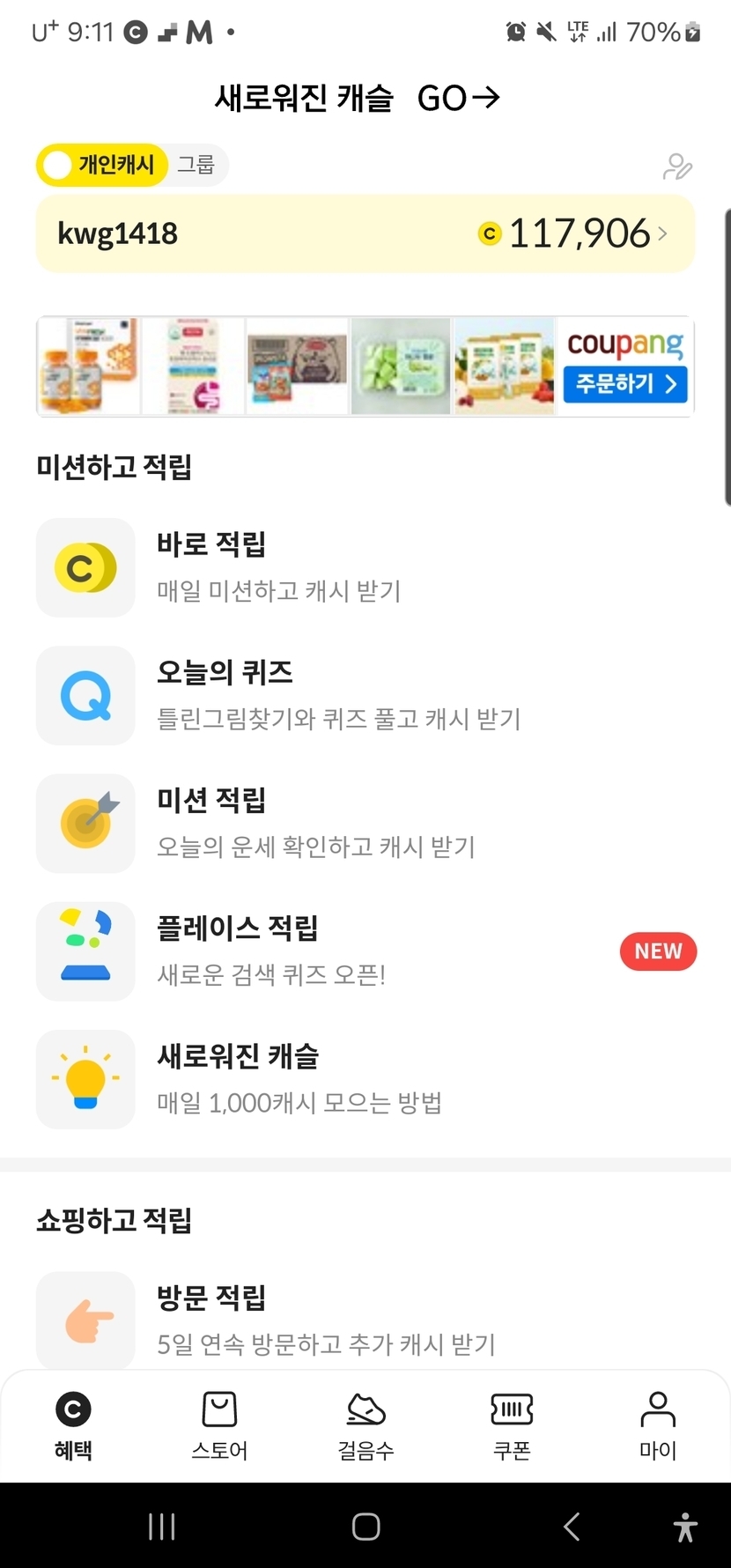This screenshot has height=1568, width=731.
Task: Open the profile edit icon
Action: 677,166
